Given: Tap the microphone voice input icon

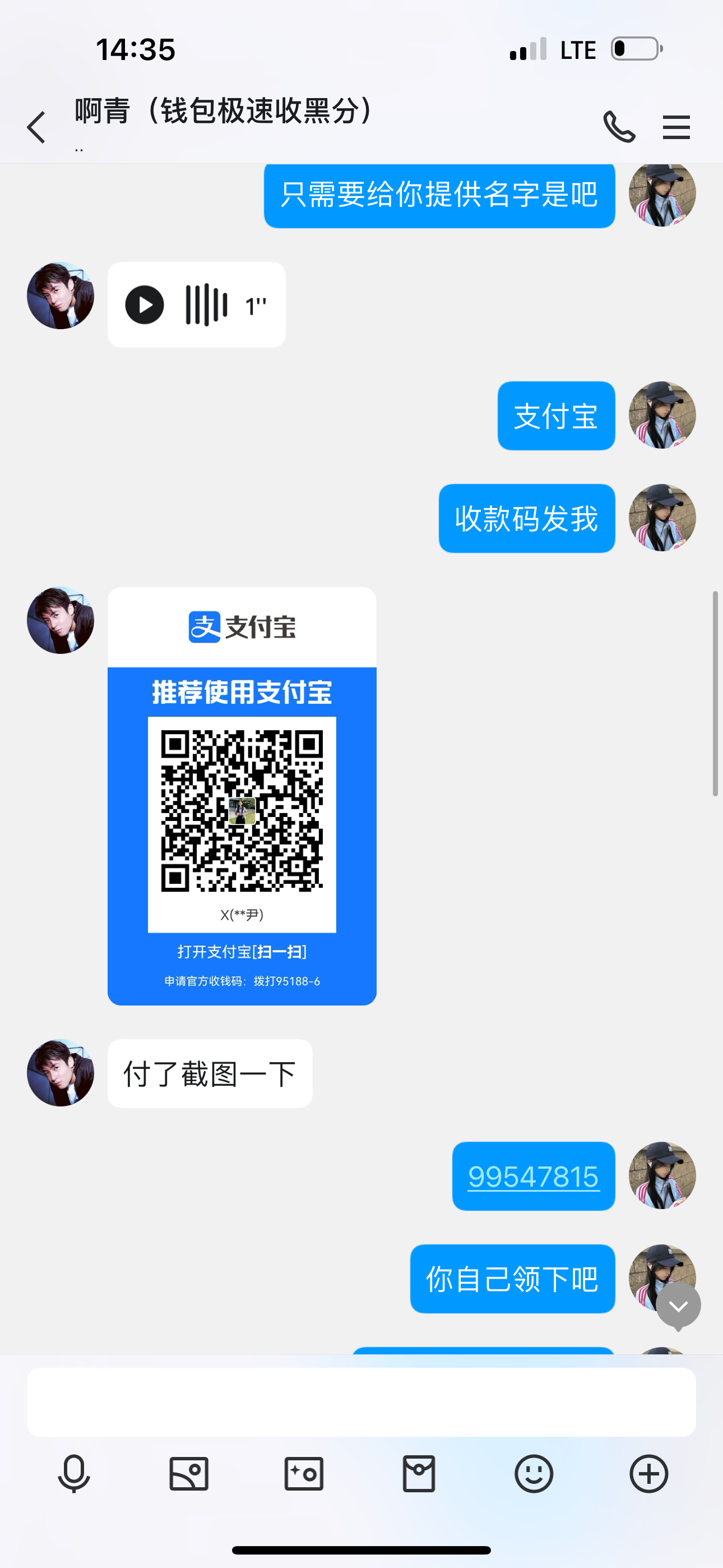Looking at the screenshot, I should click(73, 1474).
